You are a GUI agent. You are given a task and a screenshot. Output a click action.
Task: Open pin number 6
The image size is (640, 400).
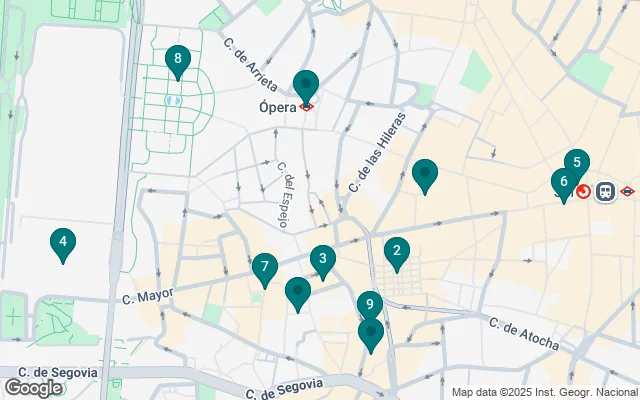pyautogui.click(x=563, y=183)
